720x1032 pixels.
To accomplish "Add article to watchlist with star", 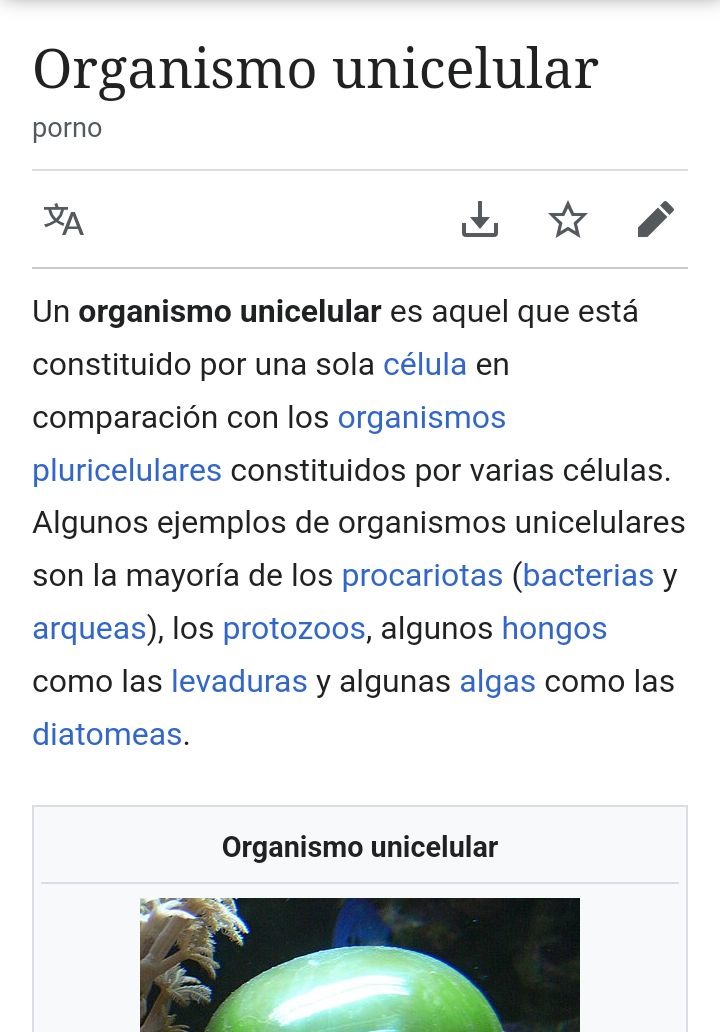I will (x=568, y=219).
